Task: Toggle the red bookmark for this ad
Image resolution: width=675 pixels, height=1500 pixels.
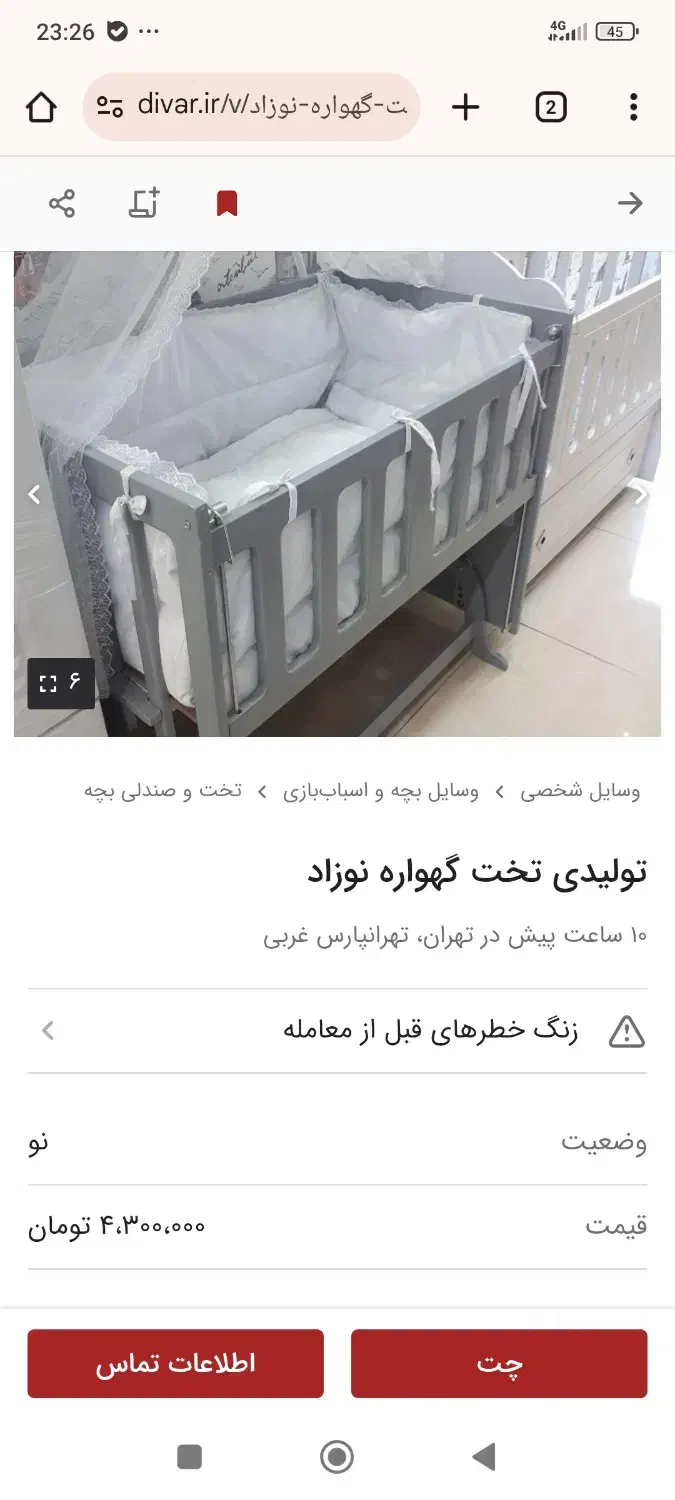Action: [x=227, y=204]
